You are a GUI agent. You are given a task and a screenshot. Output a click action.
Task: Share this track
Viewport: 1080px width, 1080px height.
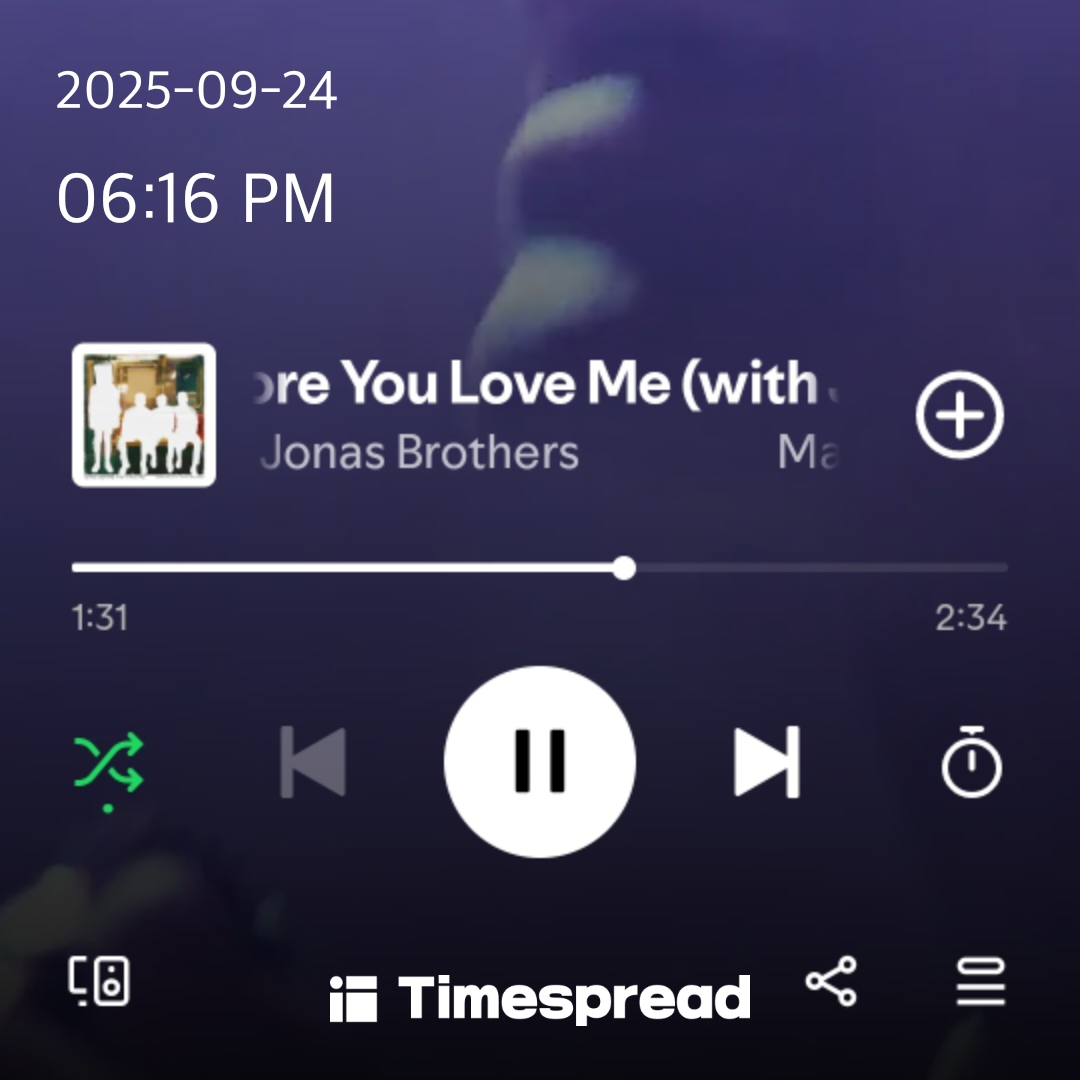pyautogui.click(x=831, y=981)
